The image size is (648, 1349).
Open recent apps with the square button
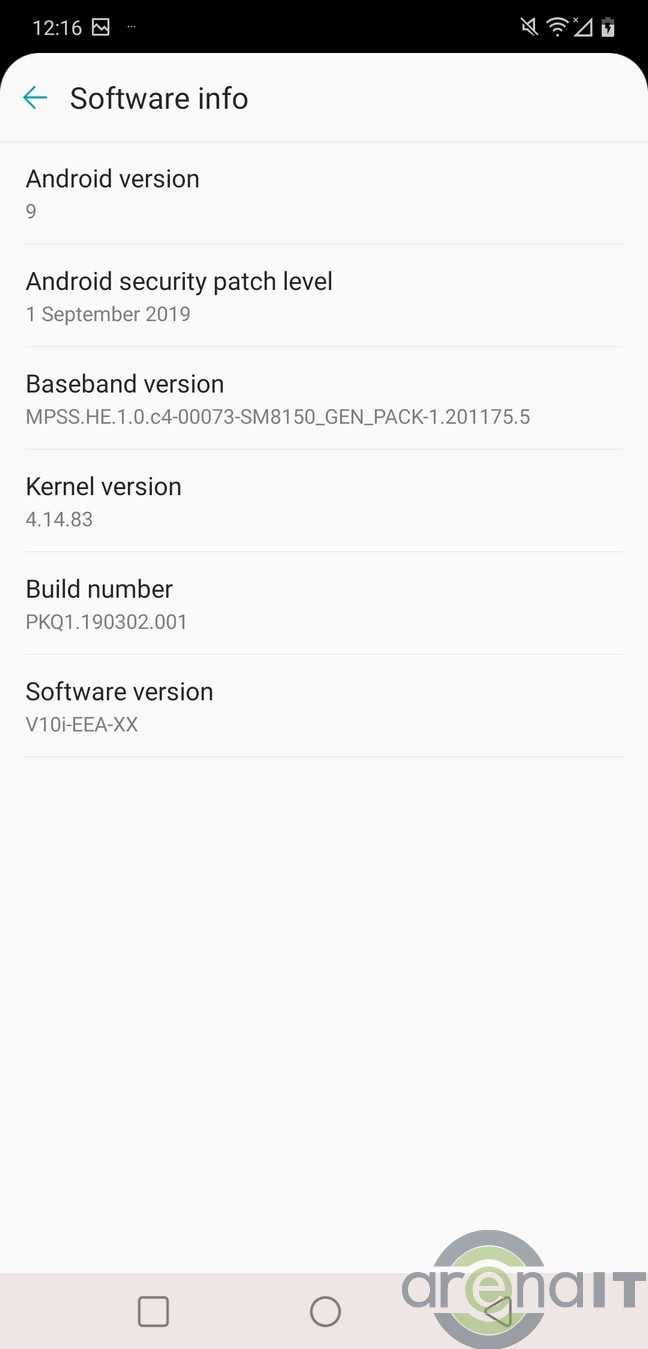(x=153, y=1311)
